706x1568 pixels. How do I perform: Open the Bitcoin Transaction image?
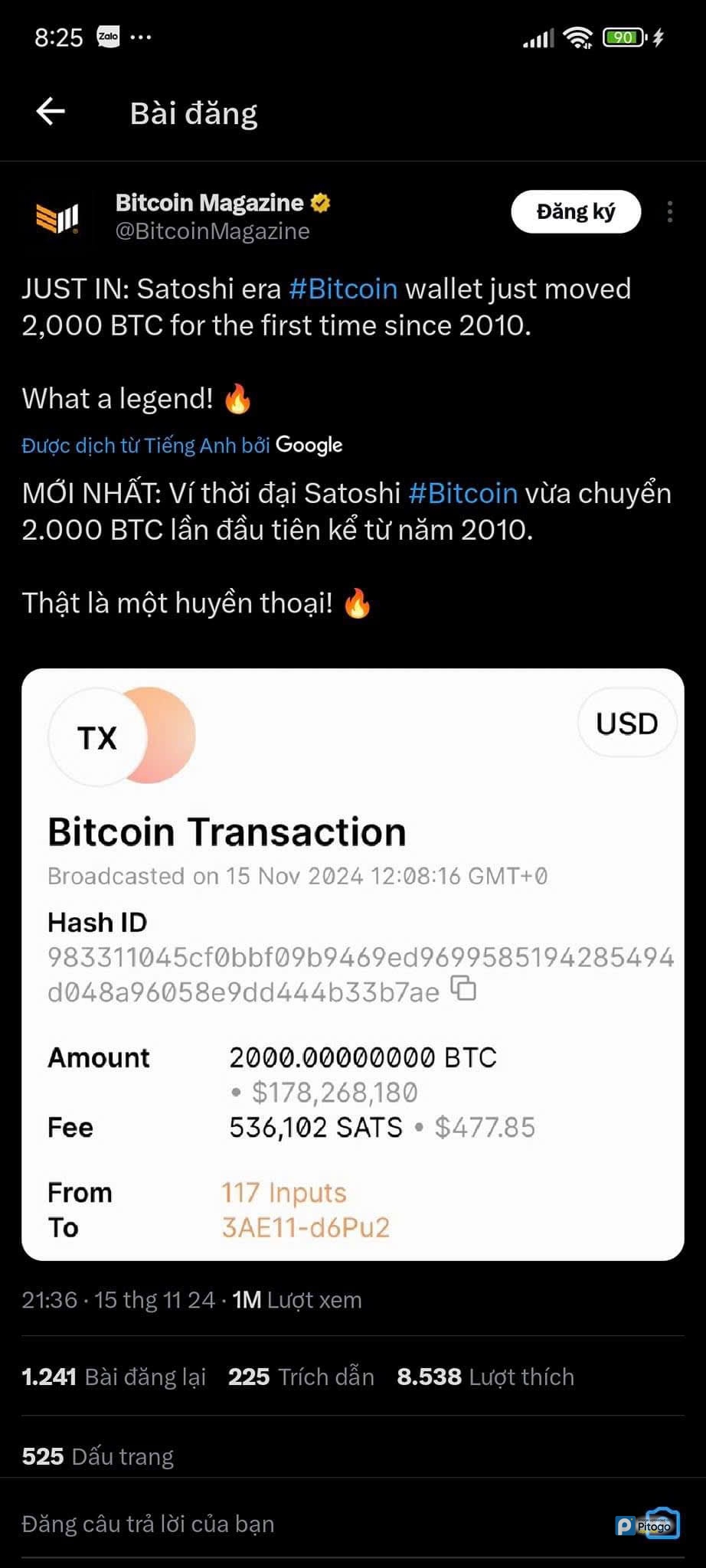[x=352, y=964]
